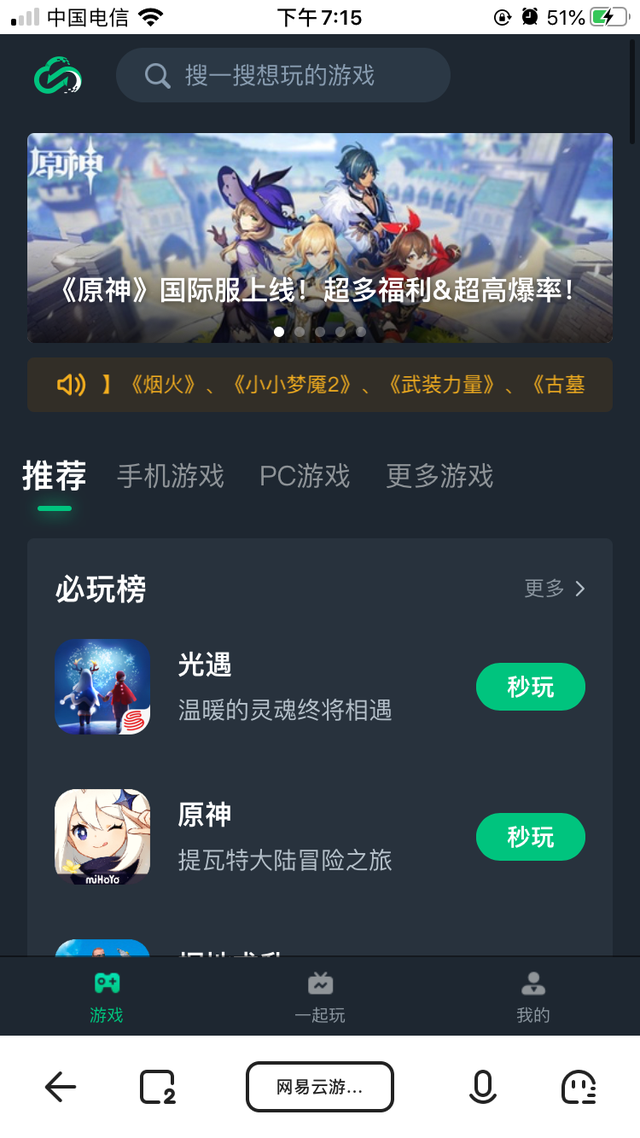The height and width of the screenshot is (1138, 640).
Task: Select the 更多游戏 tab
Action: tap(440, 476)
